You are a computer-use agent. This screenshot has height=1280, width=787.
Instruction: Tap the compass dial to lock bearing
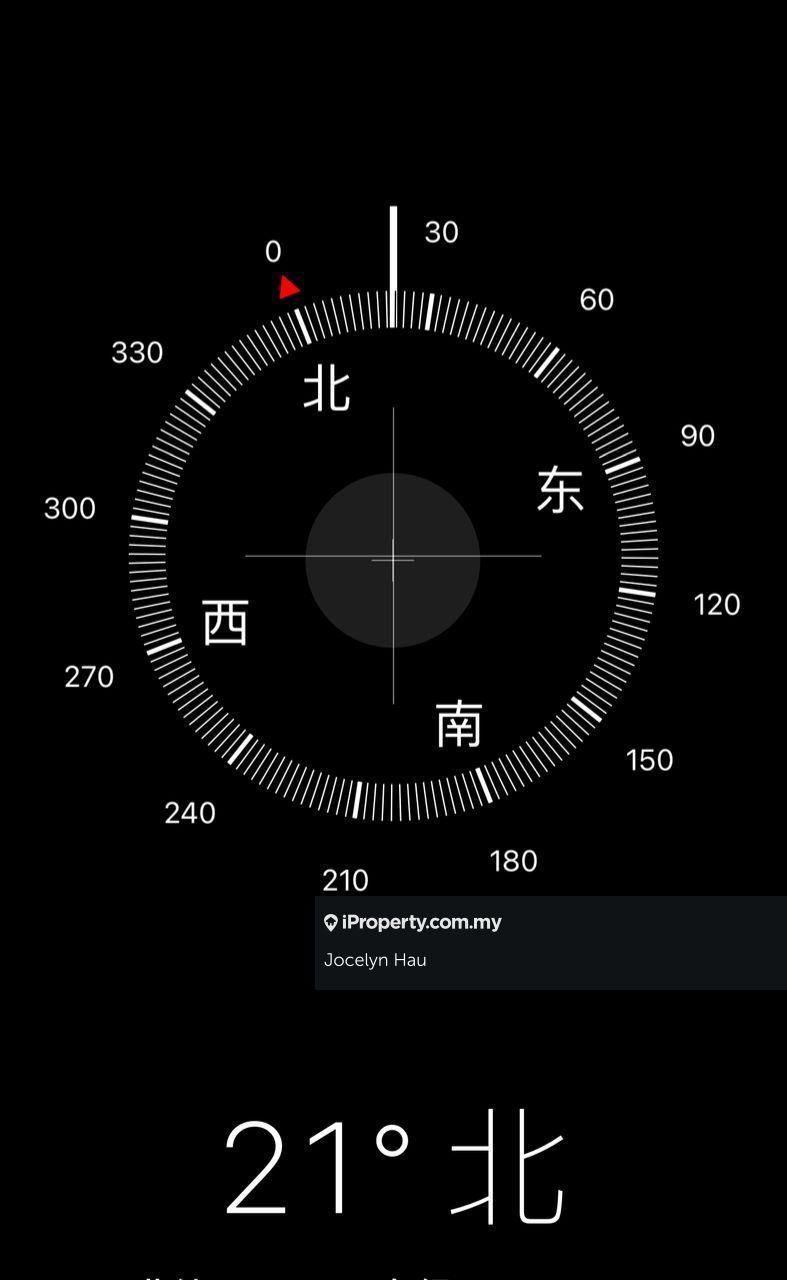pos(393,557)
